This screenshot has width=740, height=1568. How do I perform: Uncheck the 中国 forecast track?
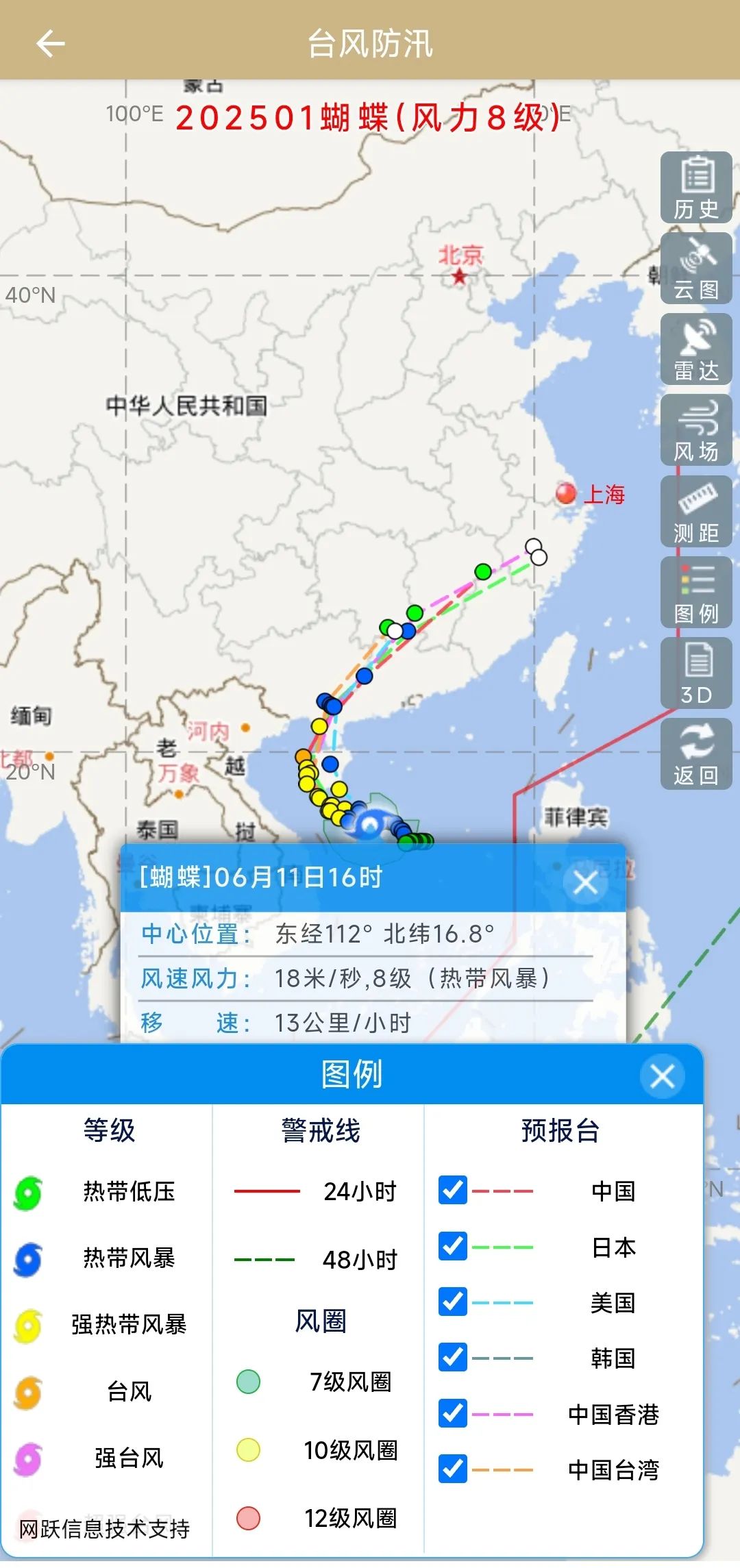click(x=453, y=1191)
